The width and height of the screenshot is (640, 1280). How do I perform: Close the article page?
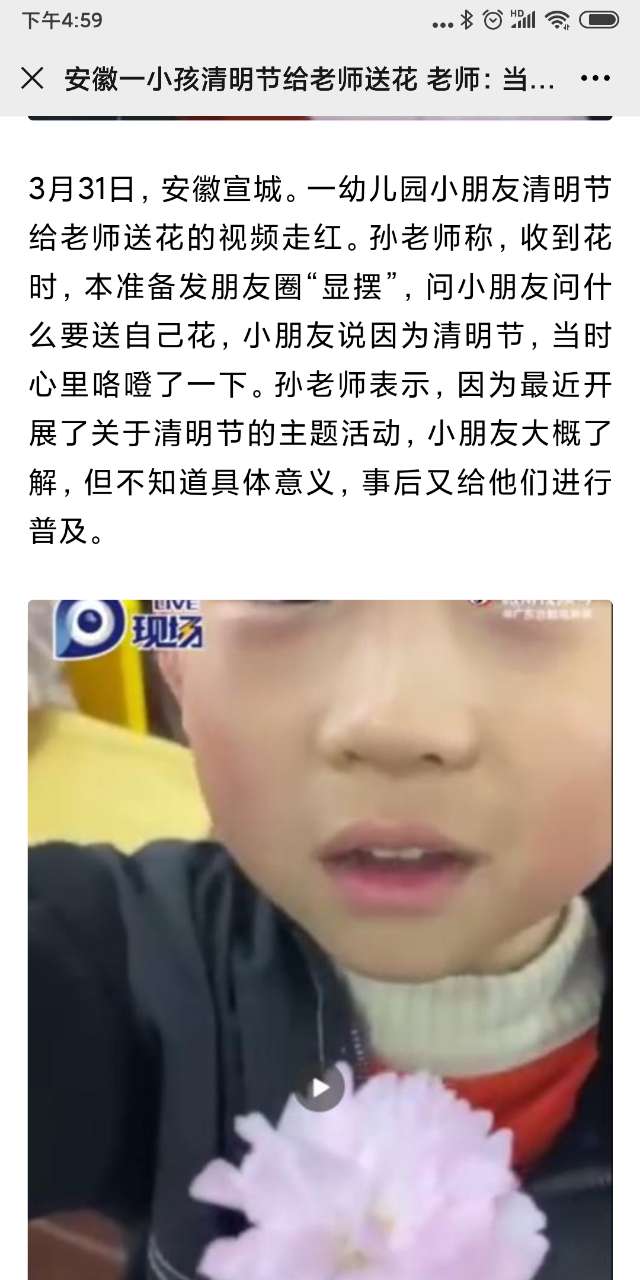point(33,79)
